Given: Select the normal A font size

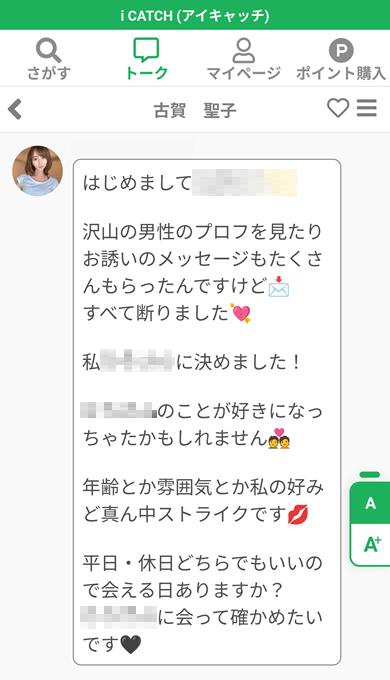Looking at the screenshot, I should pos(370,503).
